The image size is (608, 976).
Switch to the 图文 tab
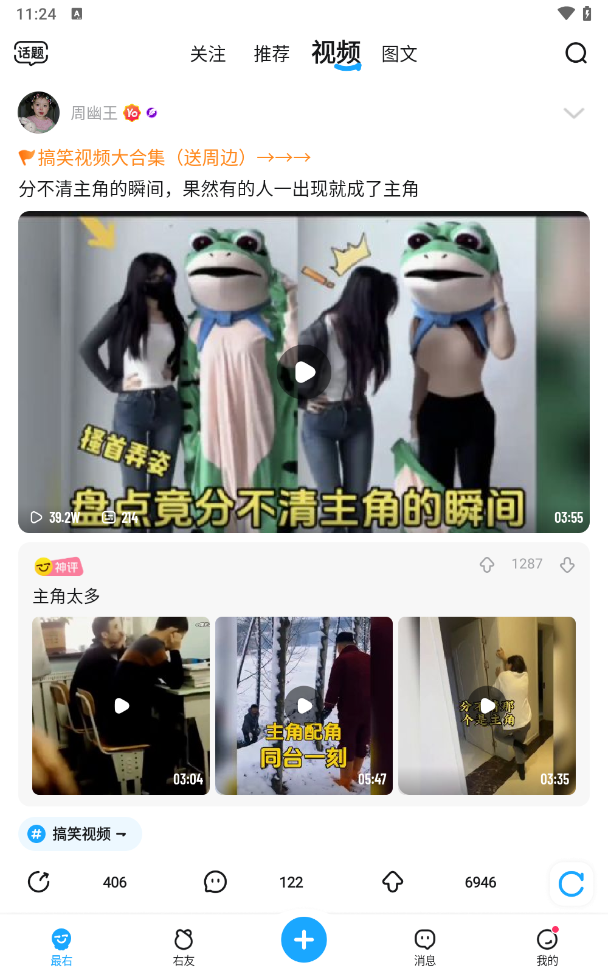pyautogui.click(x=399, y=54)
